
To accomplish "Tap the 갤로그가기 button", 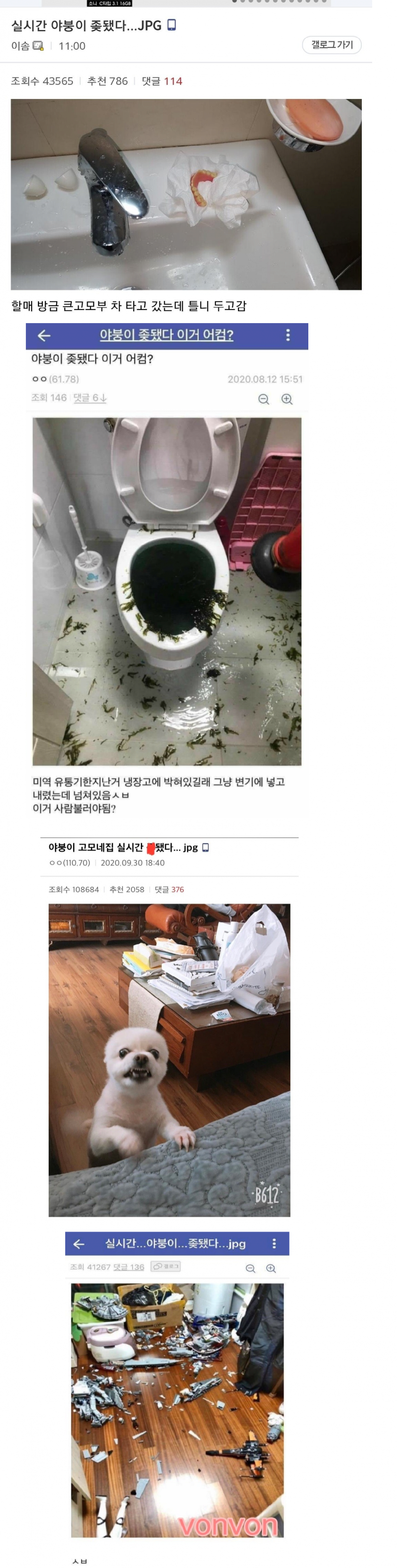I will click(x=331, y=45).
